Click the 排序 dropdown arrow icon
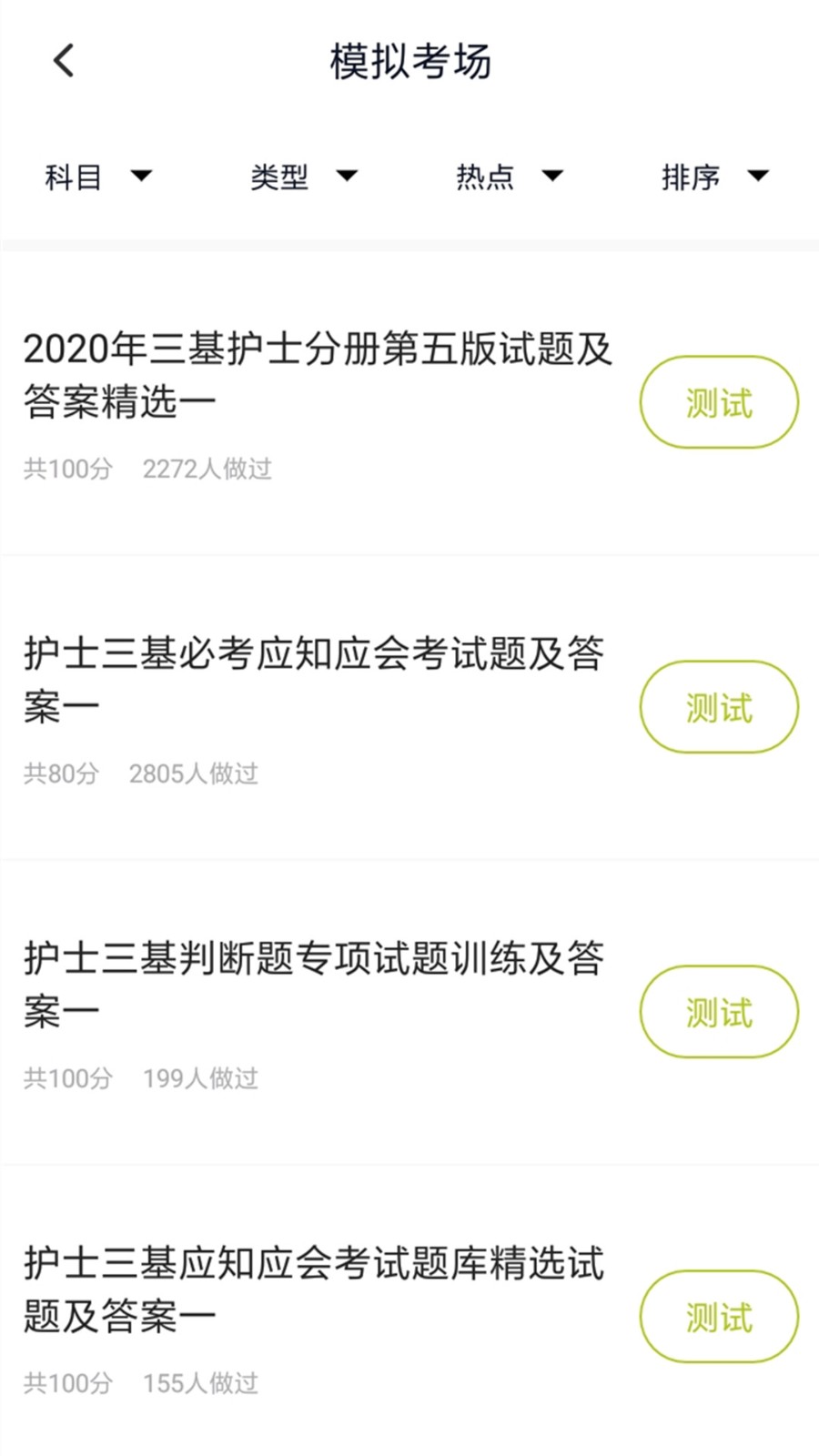The image size is (819, 1456). pos(758,177)
